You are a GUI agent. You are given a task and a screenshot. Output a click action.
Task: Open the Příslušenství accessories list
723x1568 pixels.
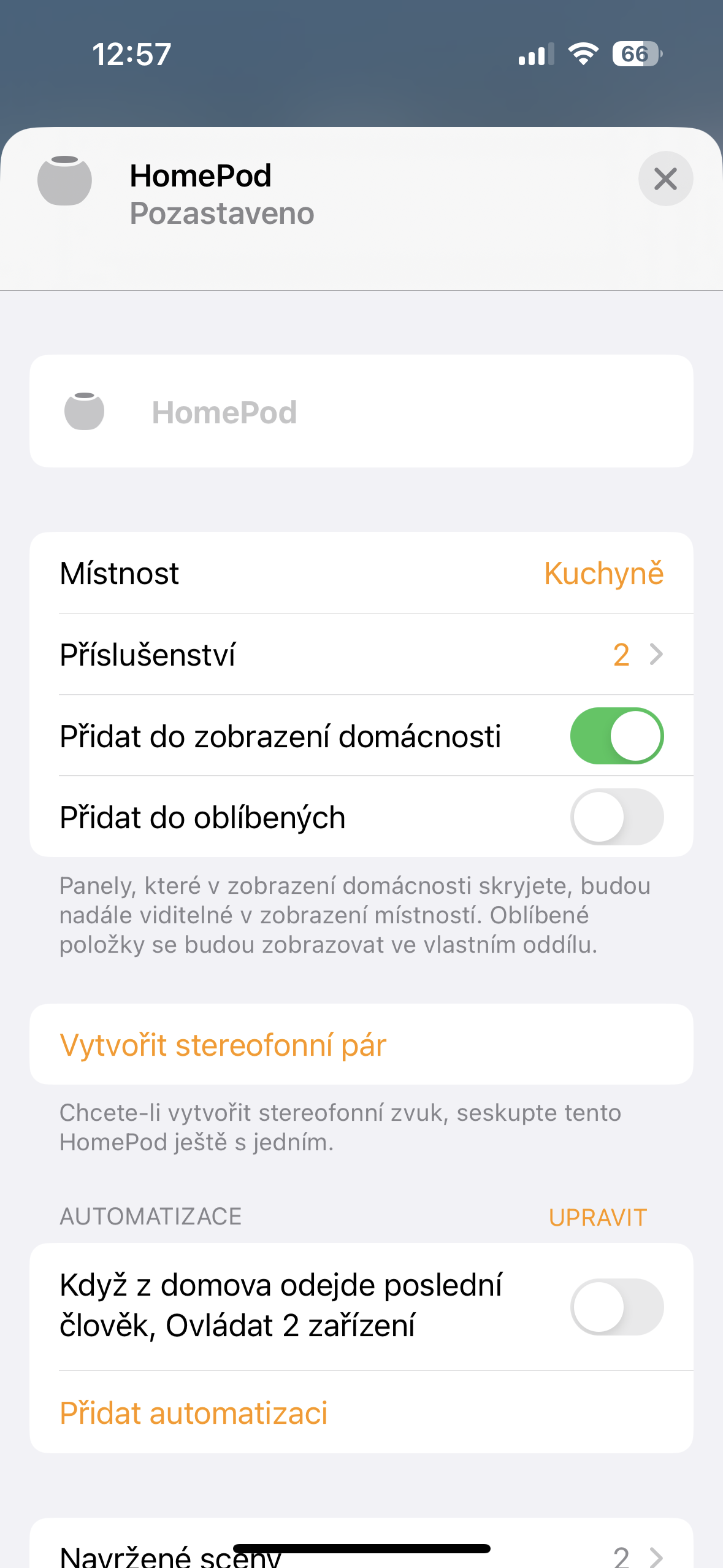click(361, 655)
